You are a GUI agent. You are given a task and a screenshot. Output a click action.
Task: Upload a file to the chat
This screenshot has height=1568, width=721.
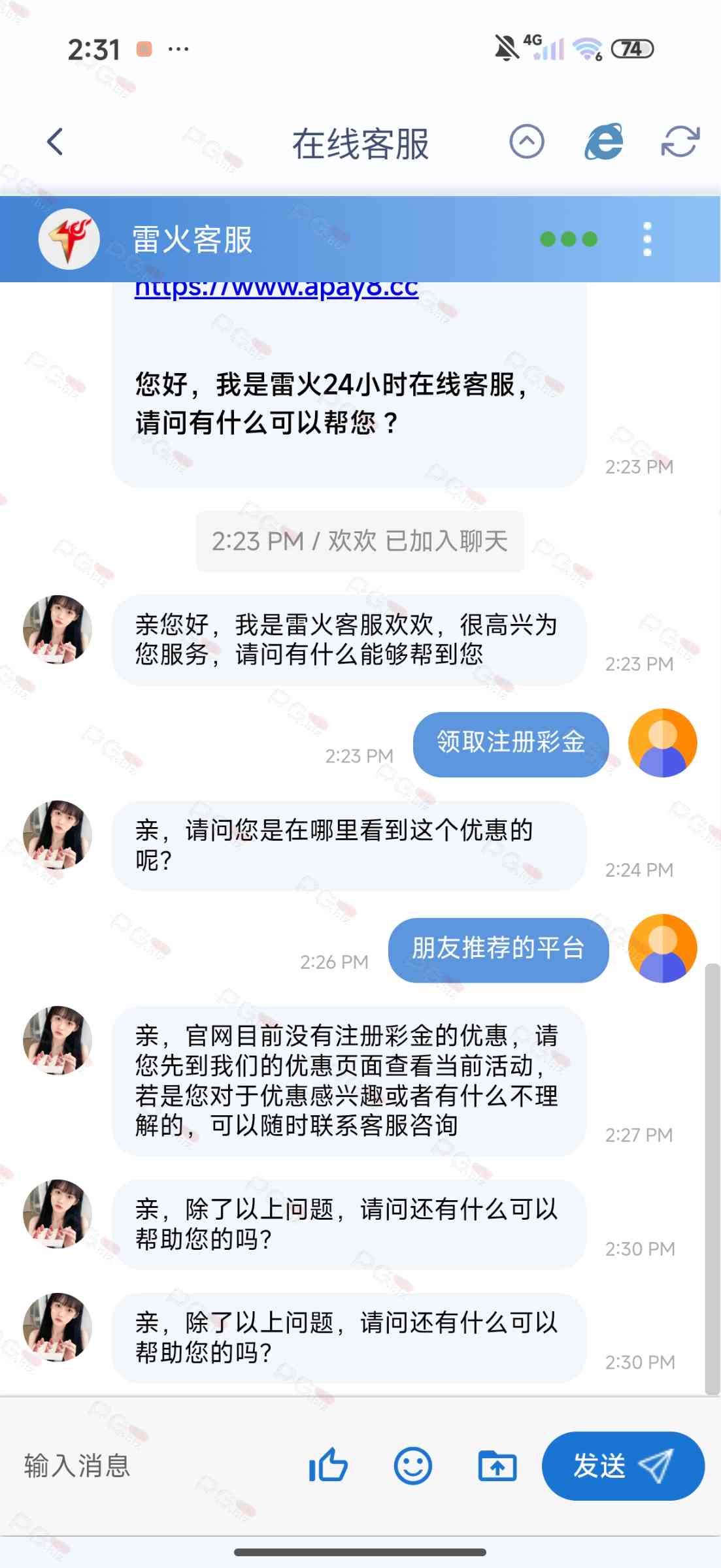[x=497, y=1465]
